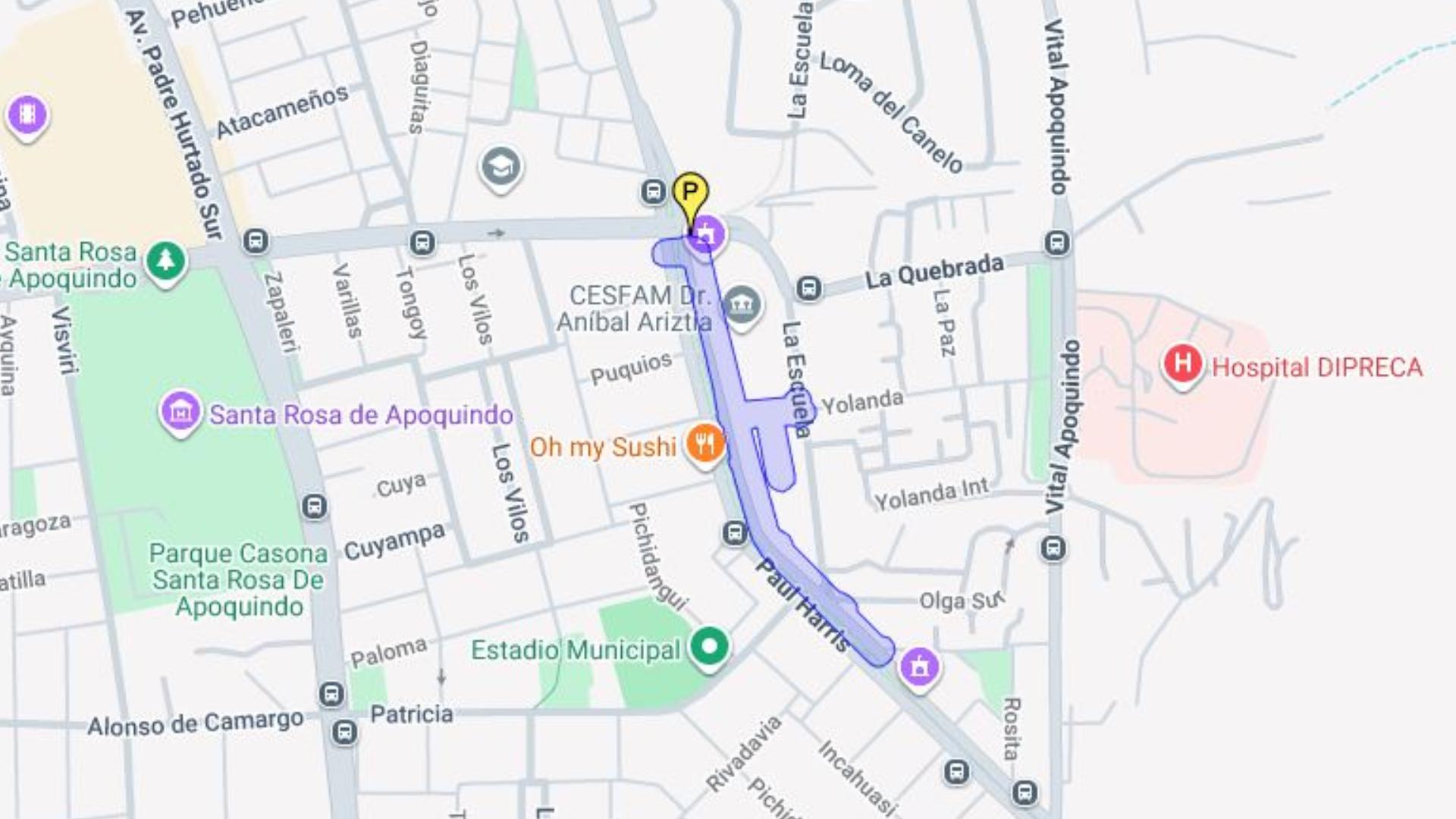Select the Santa Rosa Apoquindo park pin
The height and width of the screenshot is (819, 1456).
pos(166,261)
